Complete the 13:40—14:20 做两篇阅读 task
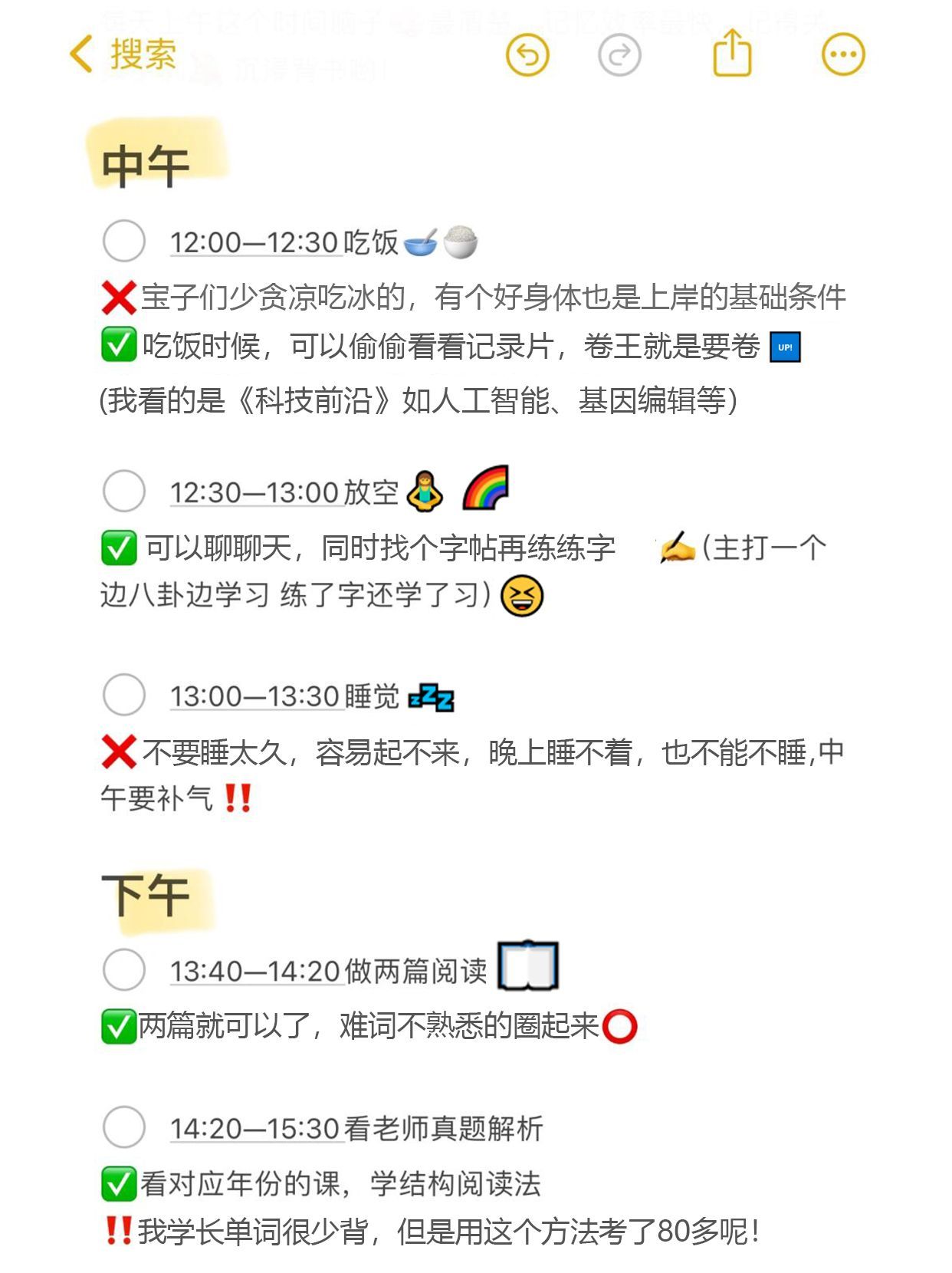Screen dimensions: 952x1273 [x=124, y=969]
